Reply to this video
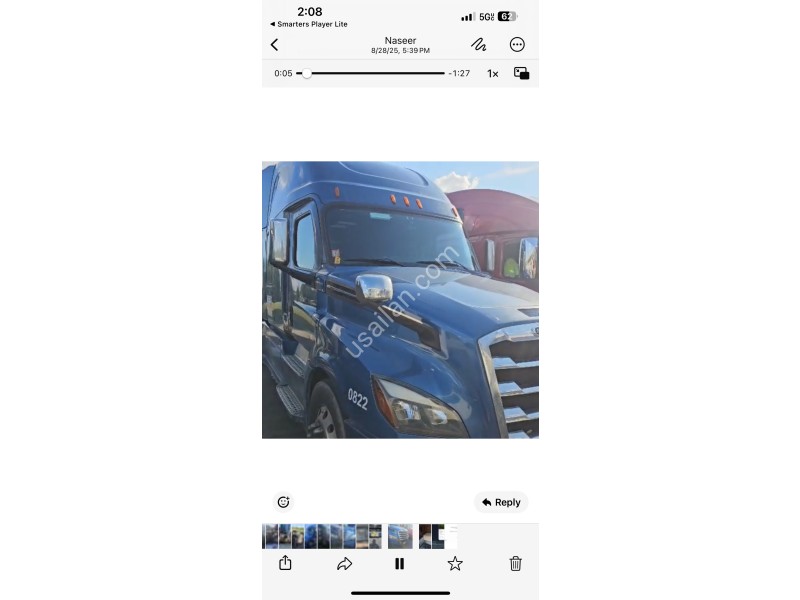This screenshot has height=600, width=800. click(501, 502)
